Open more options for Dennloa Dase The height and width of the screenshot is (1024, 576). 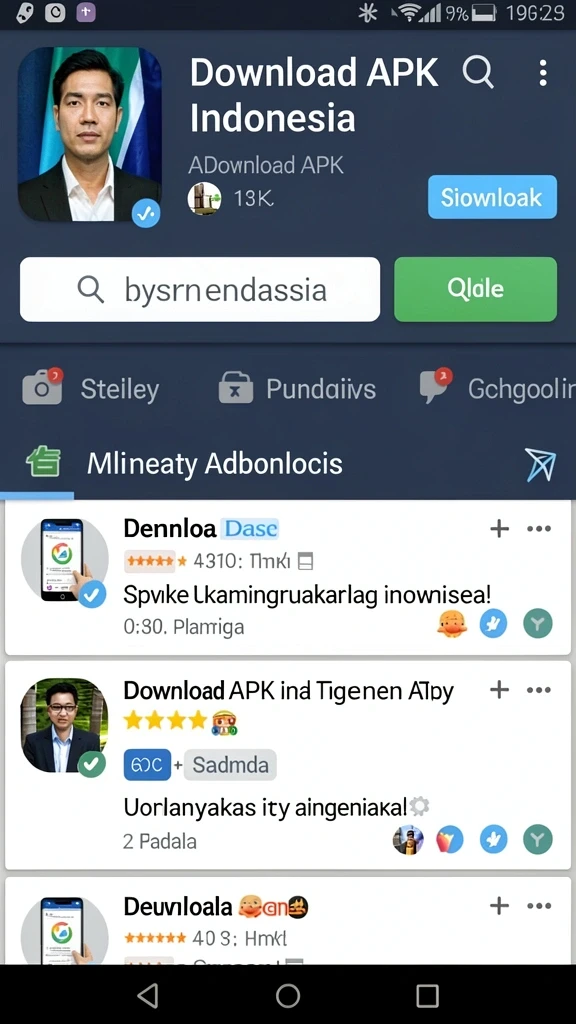(x=539, y=528)
